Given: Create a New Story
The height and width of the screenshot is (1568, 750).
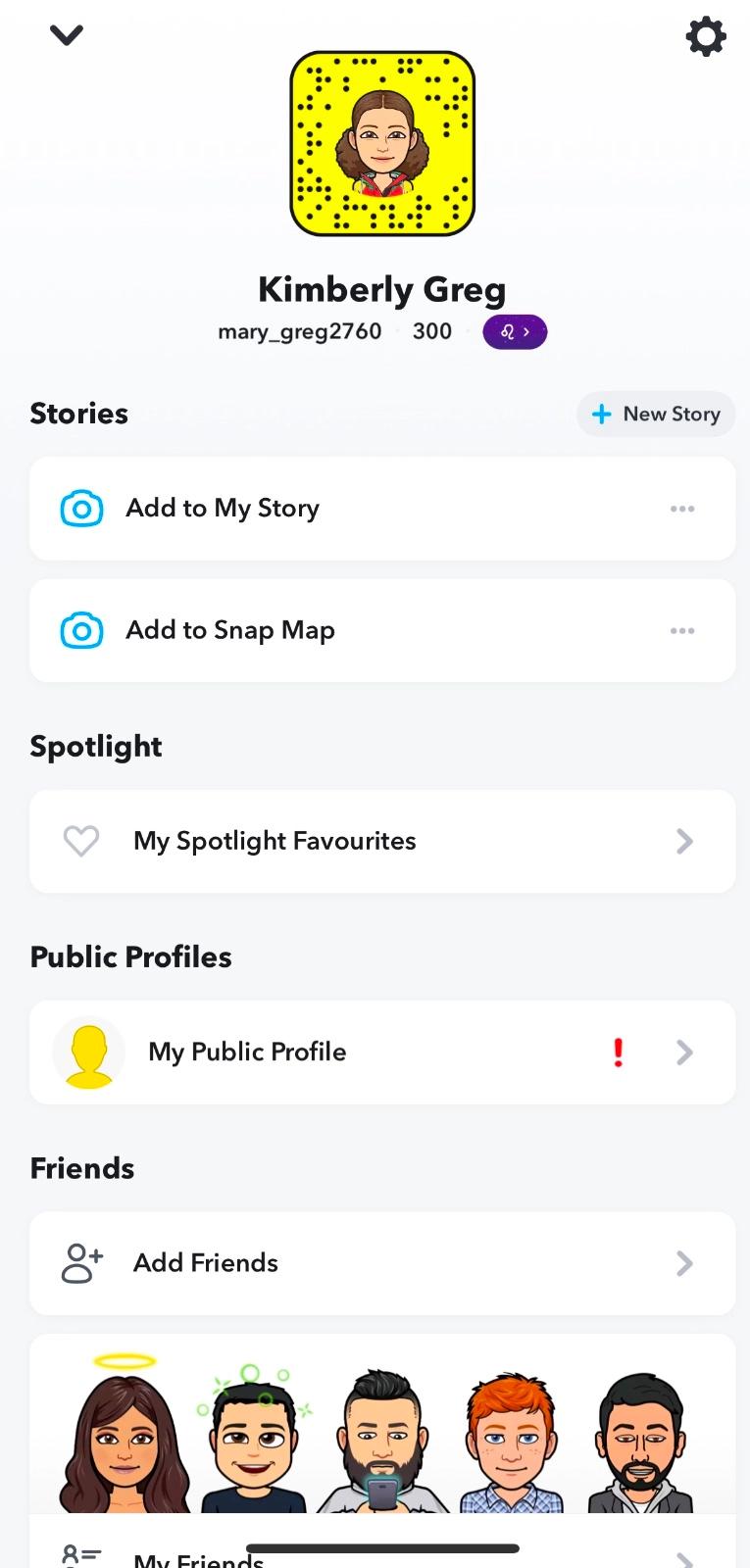Looking at the screenshot, I should (656, 415).
